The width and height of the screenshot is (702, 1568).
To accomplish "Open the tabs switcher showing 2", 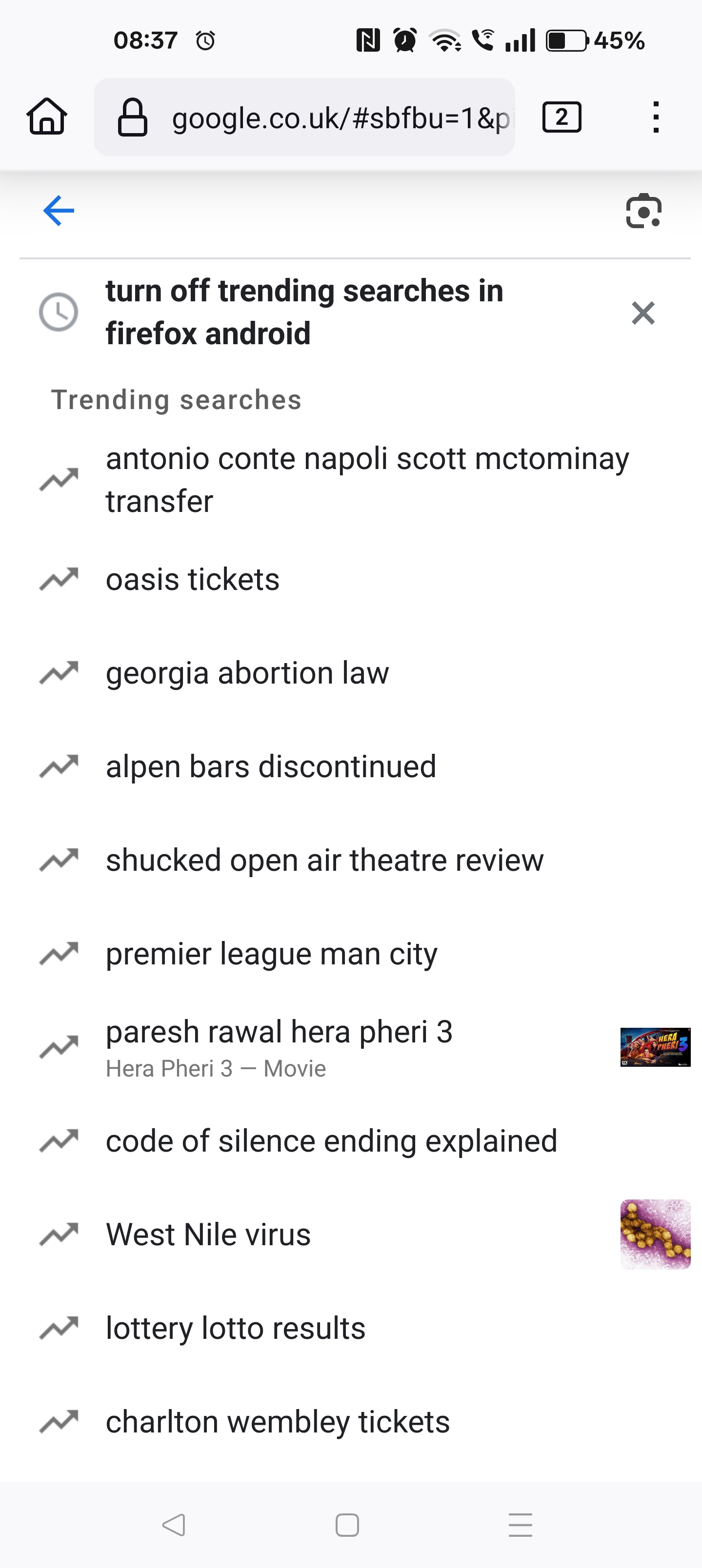I will pos(562,117).
